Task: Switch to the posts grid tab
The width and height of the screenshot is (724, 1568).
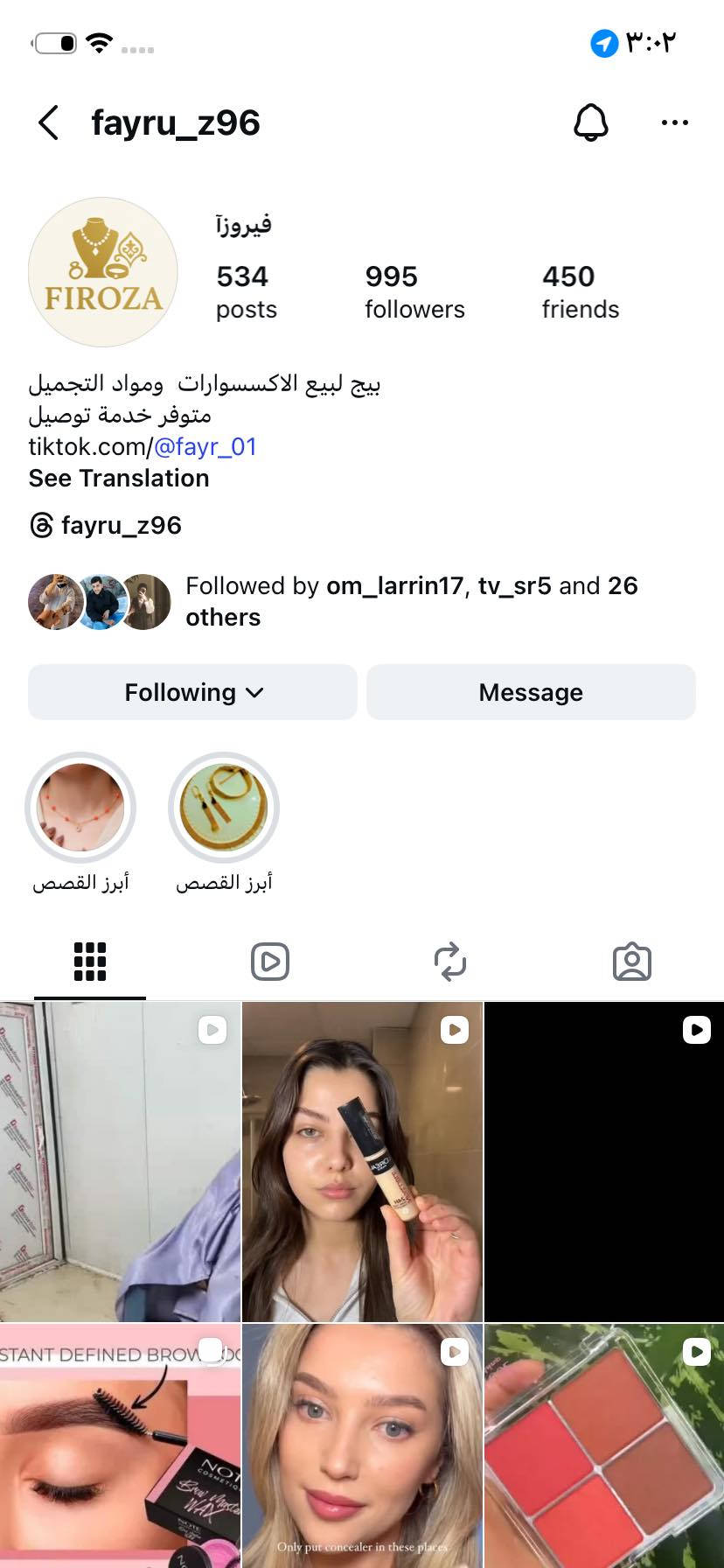Action: [x=90, y=962]
